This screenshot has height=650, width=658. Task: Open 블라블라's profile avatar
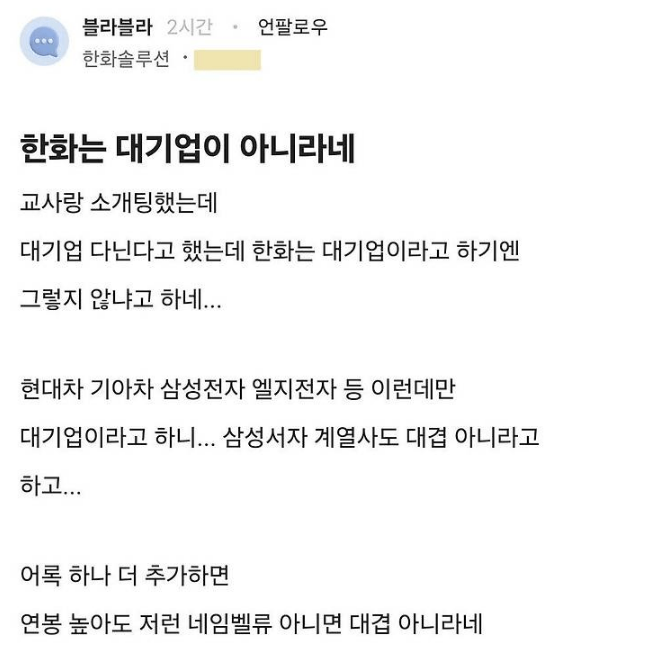click(44, 42)
